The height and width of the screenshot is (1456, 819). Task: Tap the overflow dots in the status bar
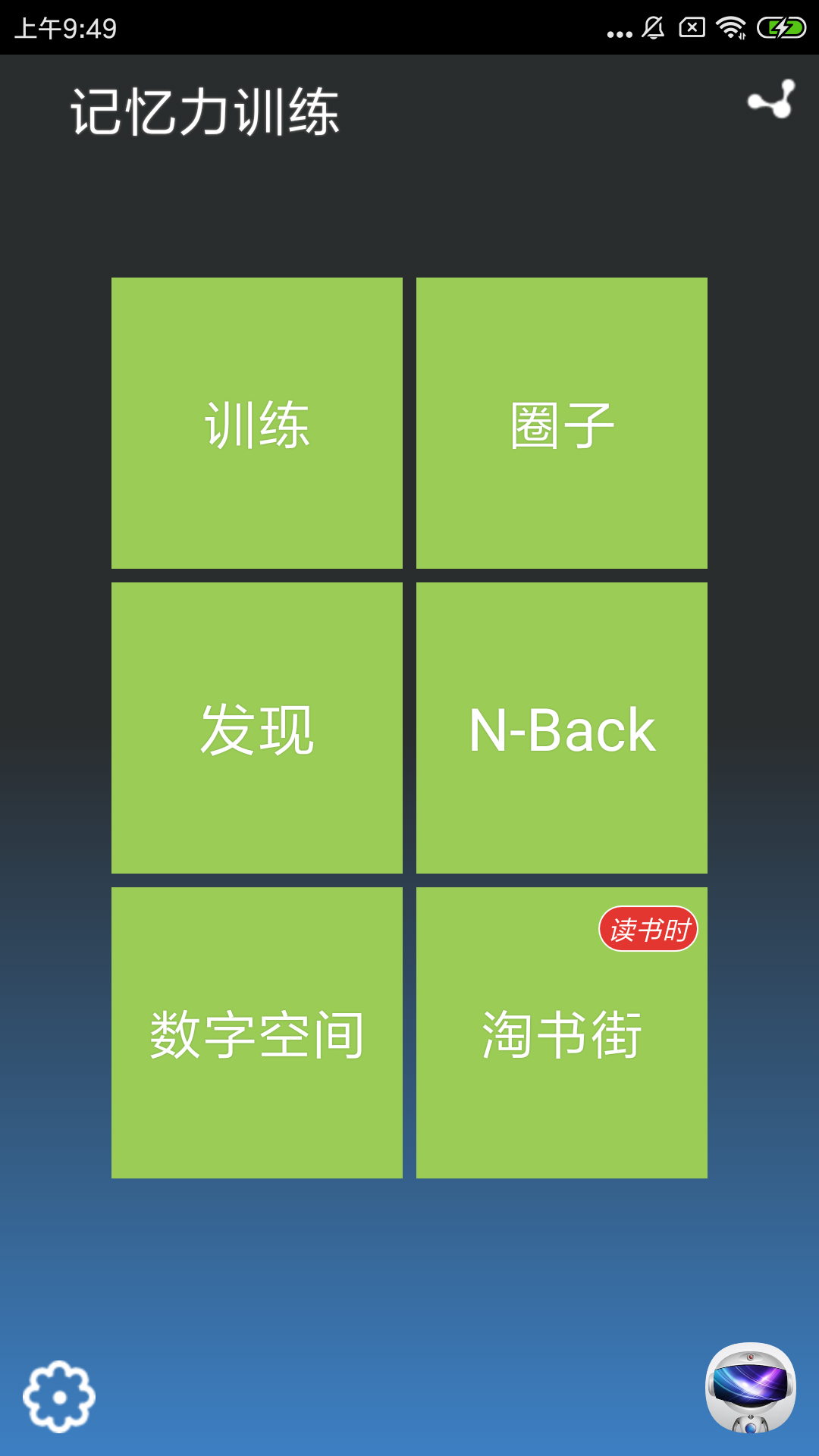[x=618, y=25]
